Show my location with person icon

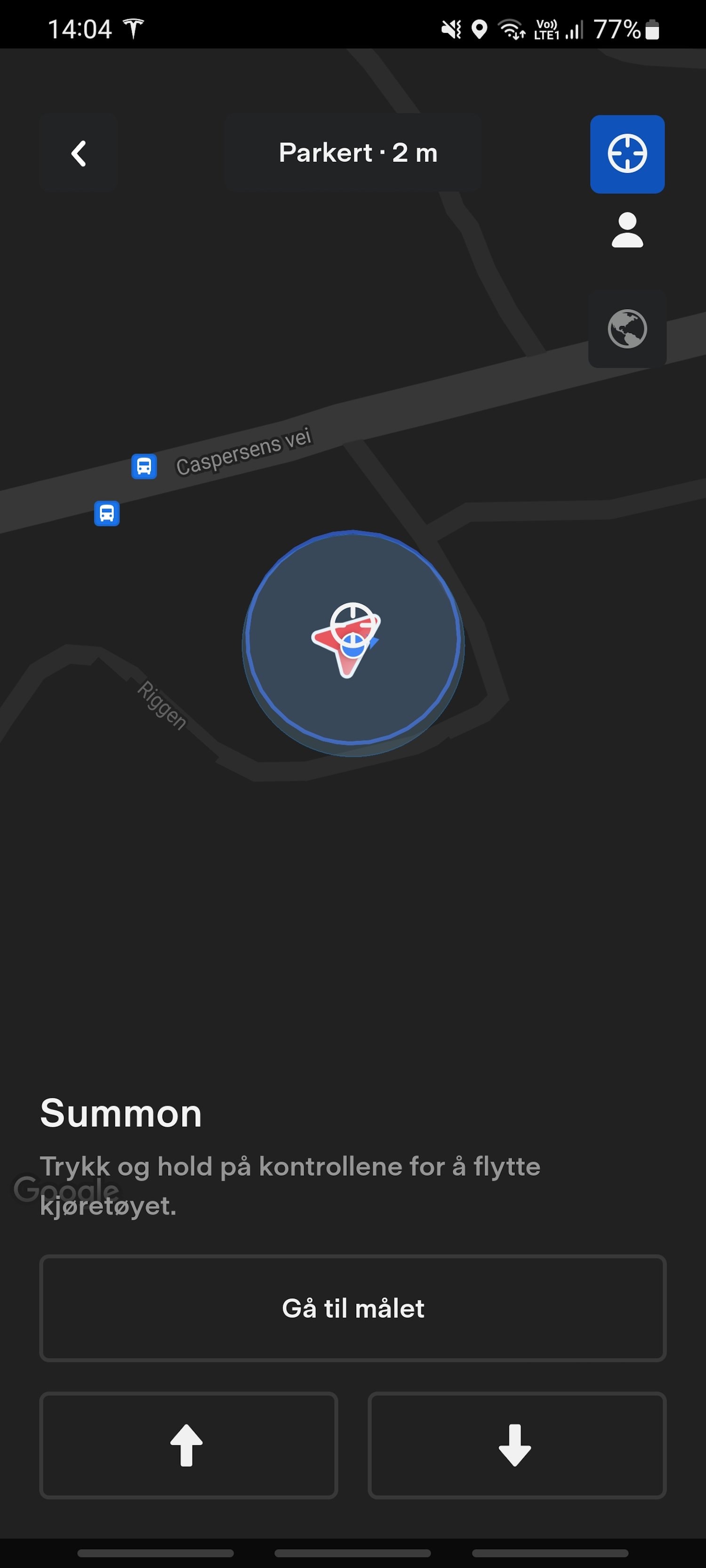627,230
